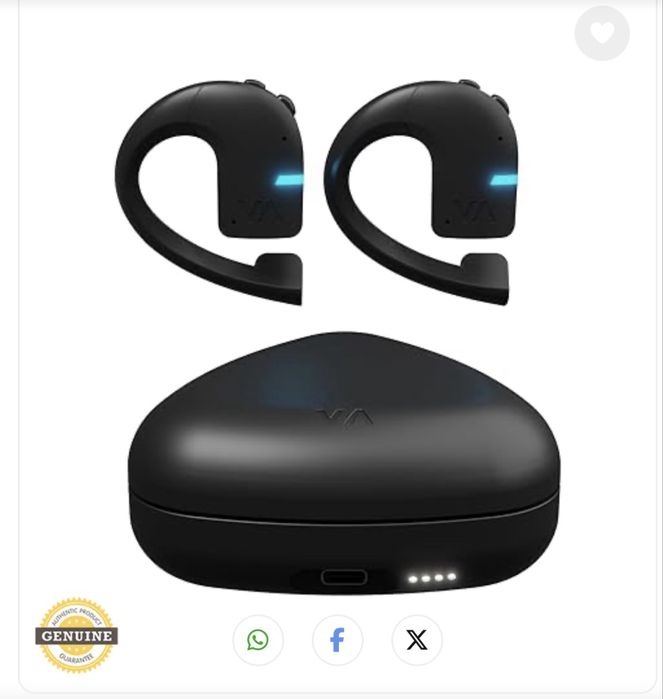Image resolution: width=663 pixels, height=699 pixels.
Task: Share product on Facebook
Action: [x=337, y=640]
